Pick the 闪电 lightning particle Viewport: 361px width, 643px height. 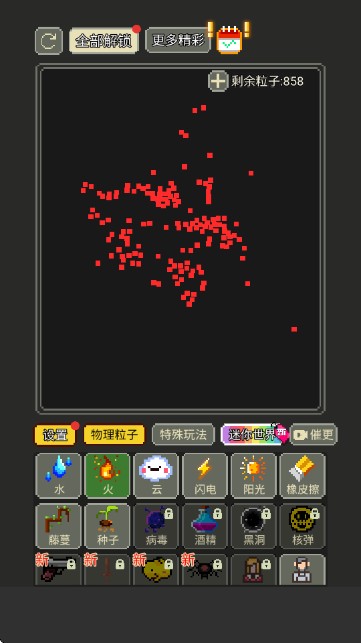205,476
